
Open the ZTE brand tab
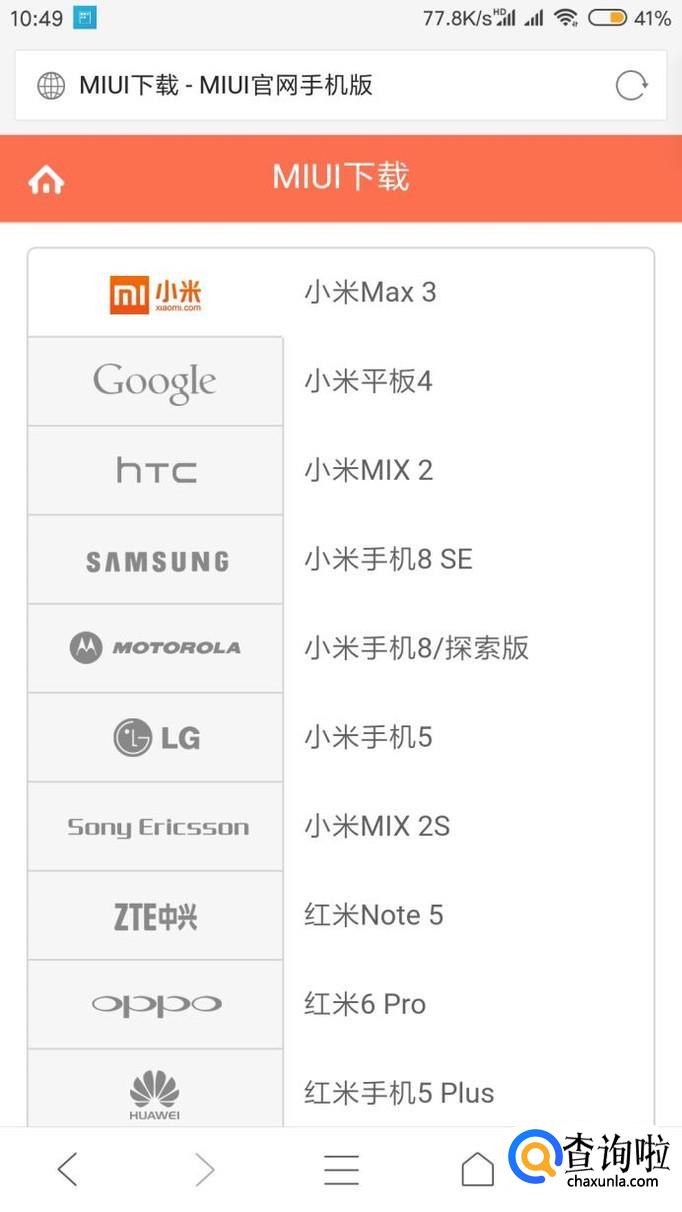click(155, 916)
